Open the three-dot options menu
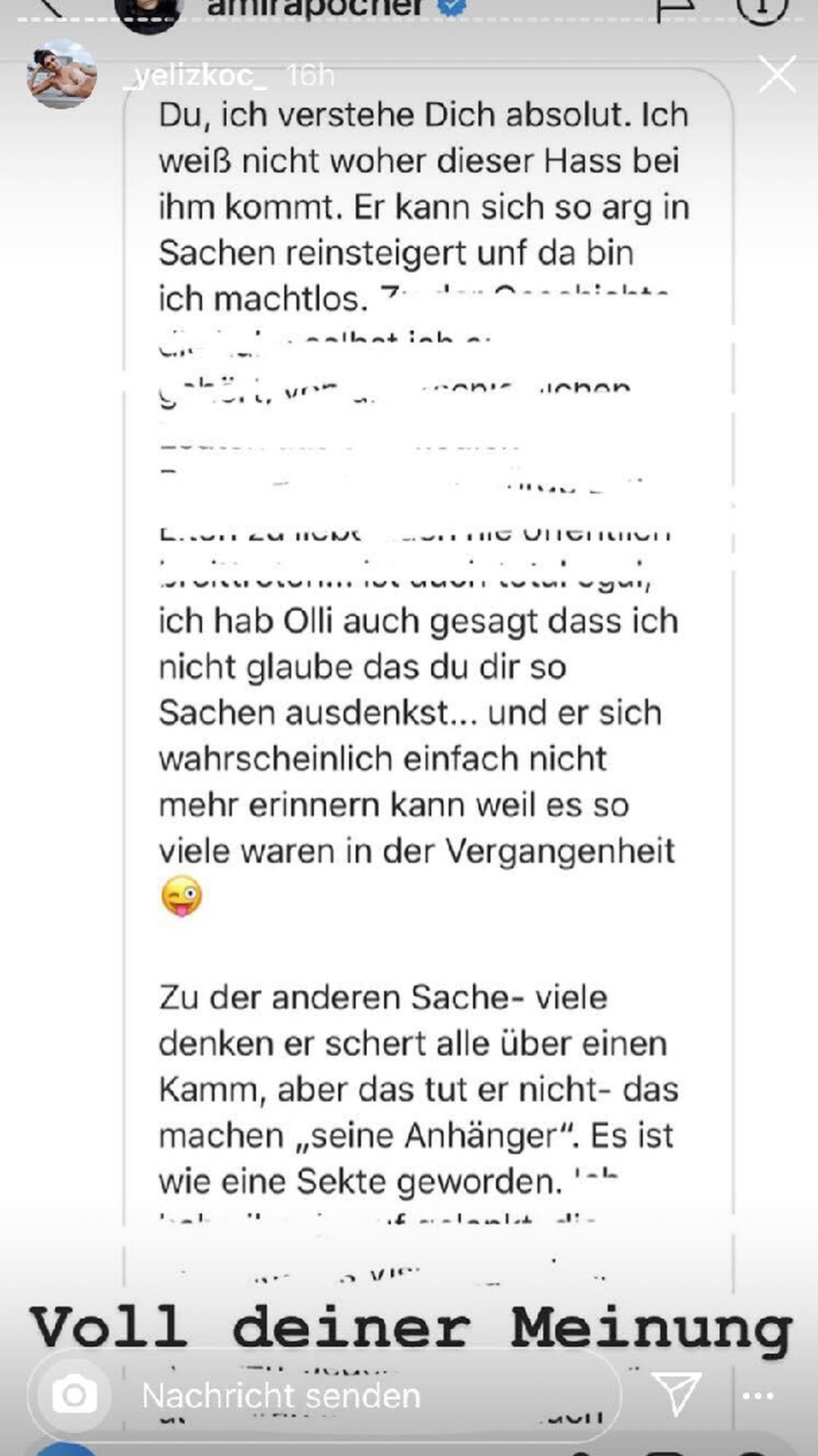Image resolution: width=818 pixels, height=1456 pixels. pos(759,1395)
